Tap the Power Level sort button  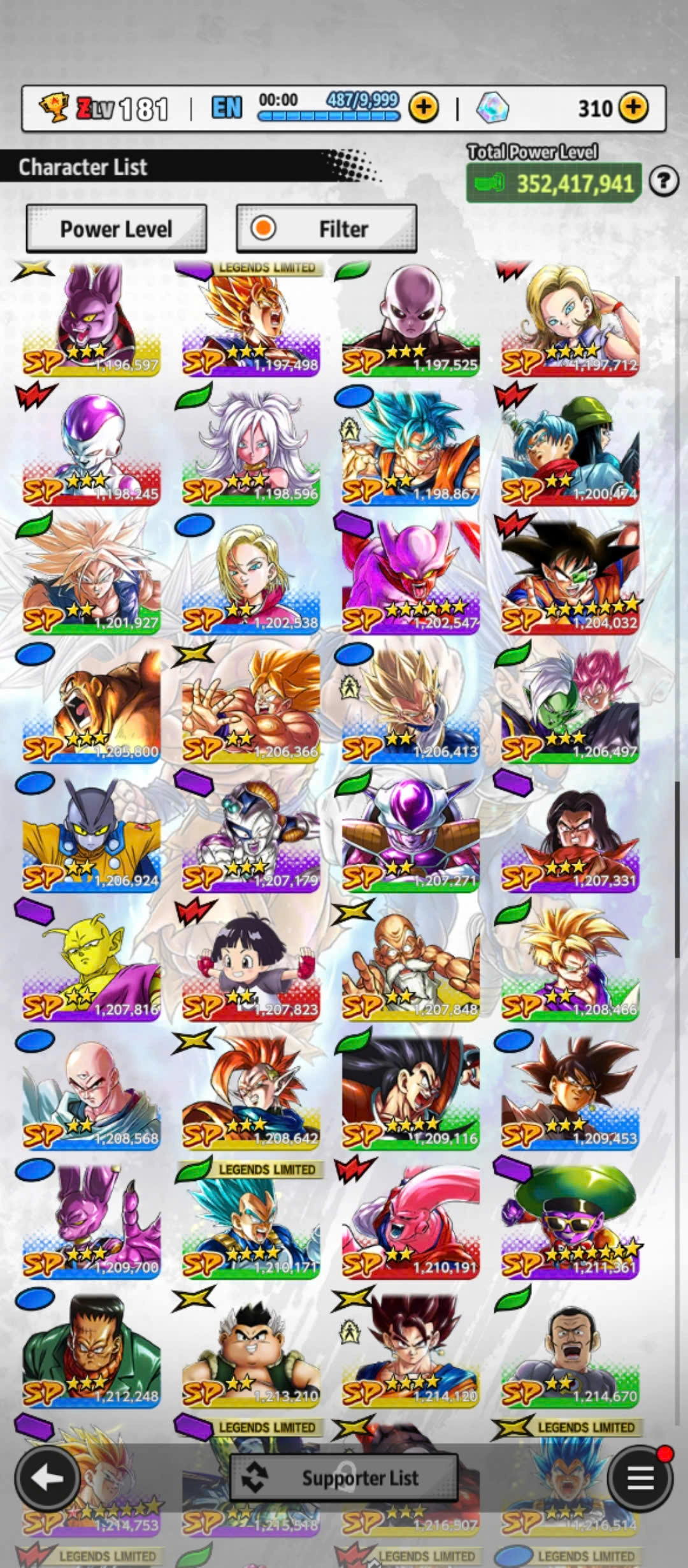point(116,228)
